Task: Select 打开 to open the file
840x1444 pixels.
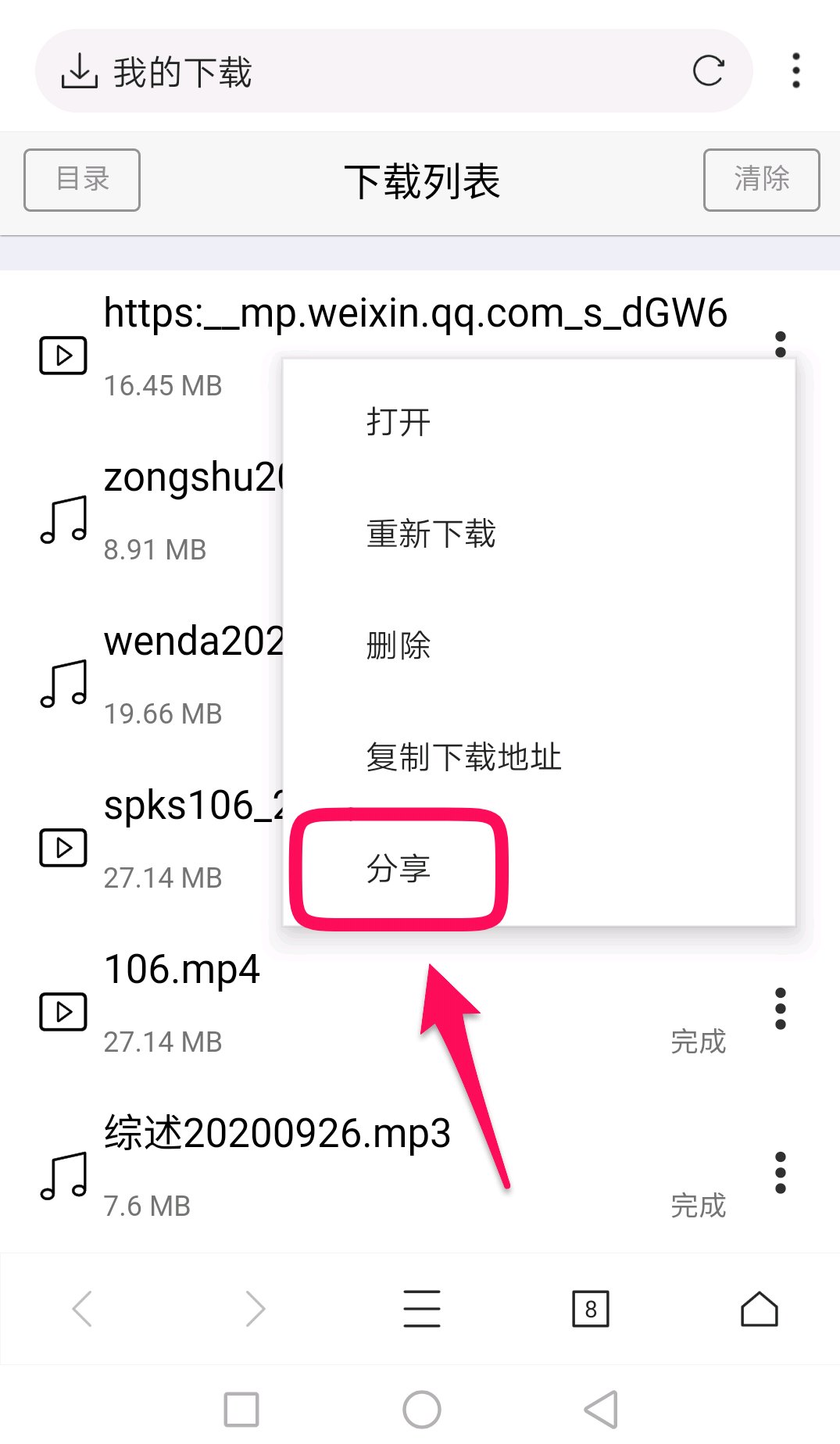Action: [x=399, y=422]
